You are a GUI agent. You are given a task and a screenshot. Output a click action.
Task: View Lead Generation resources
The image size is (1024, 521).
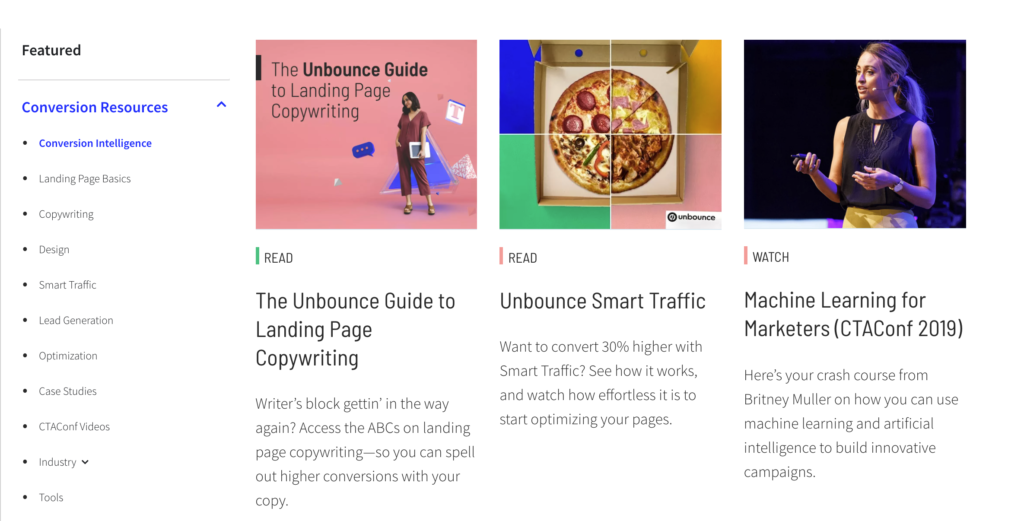[76, 321]
